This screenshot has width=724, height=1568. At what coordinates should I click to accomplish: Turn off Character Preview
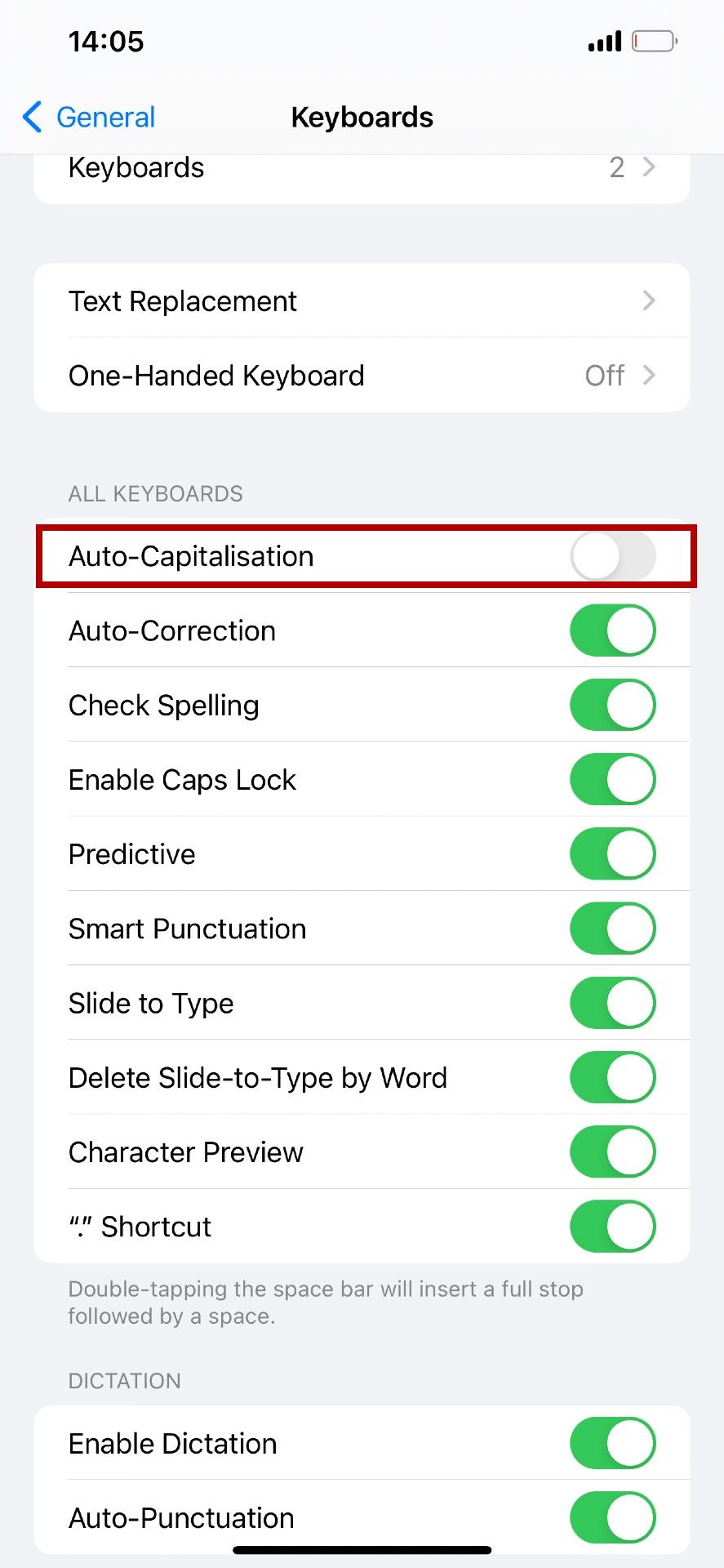pyautogui.click(x=612, y=1151)
